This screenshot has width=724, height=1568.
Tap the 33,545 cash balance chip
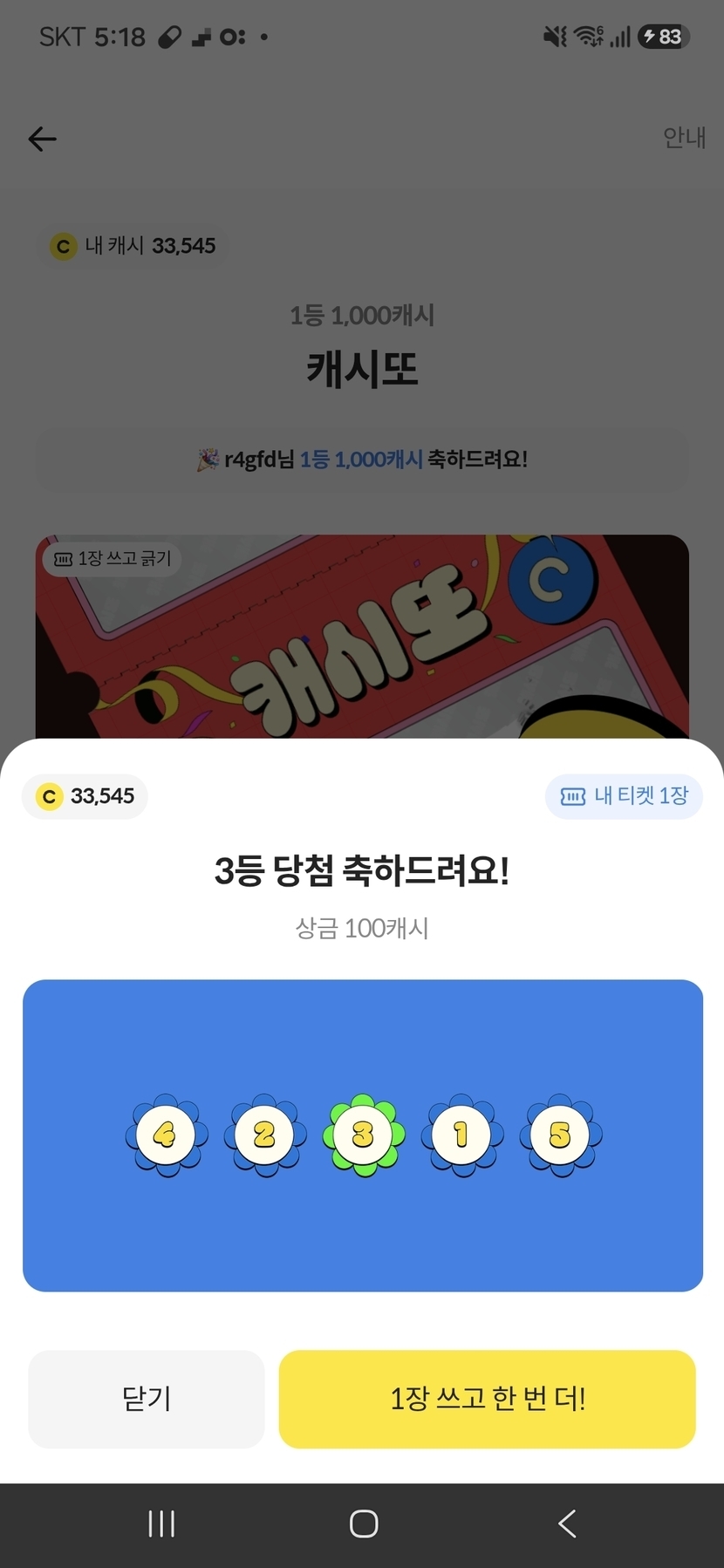[x=85, y=796]
